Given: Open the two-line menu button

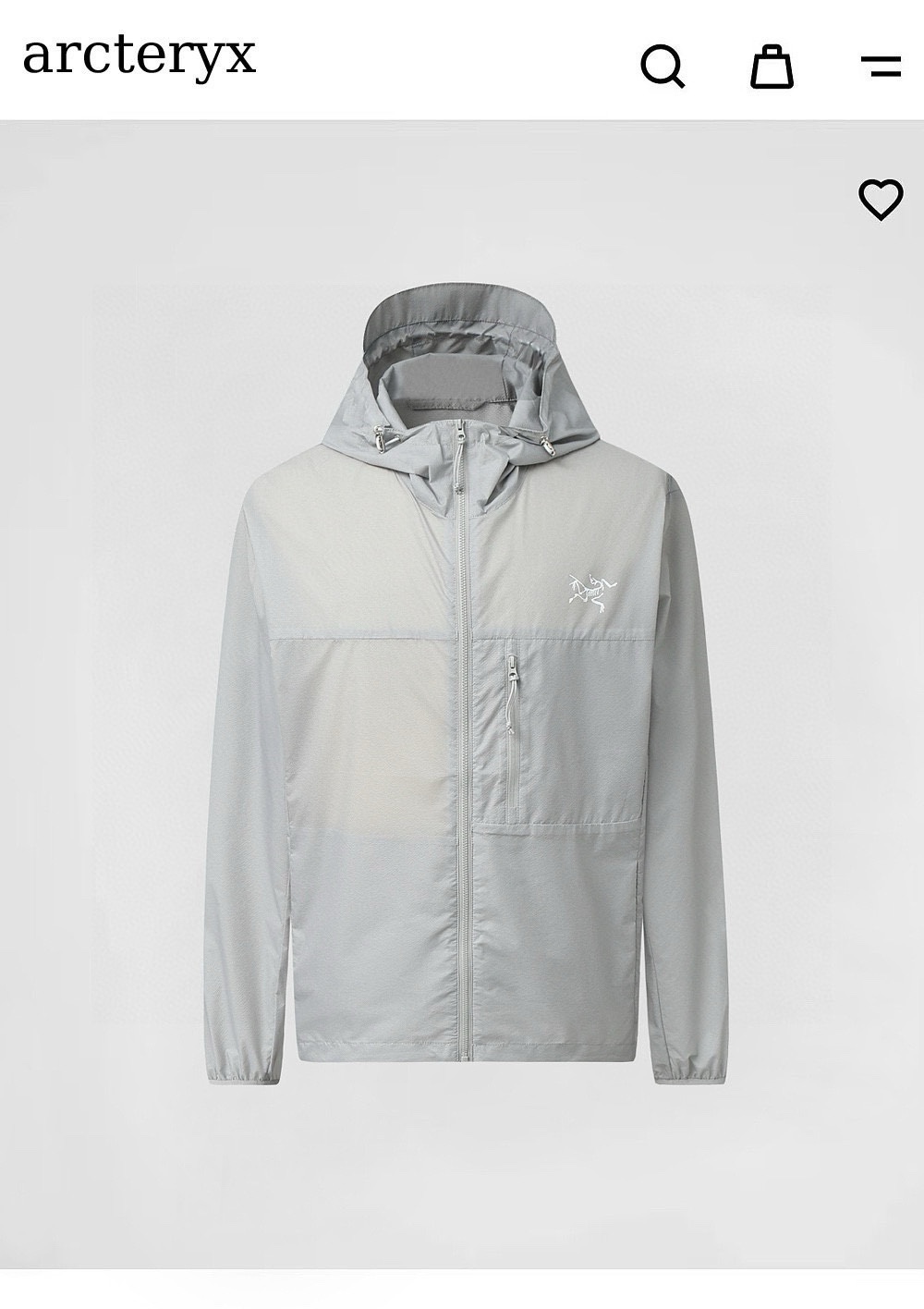Looking at the screenshot, I should [x=881, y=66].
